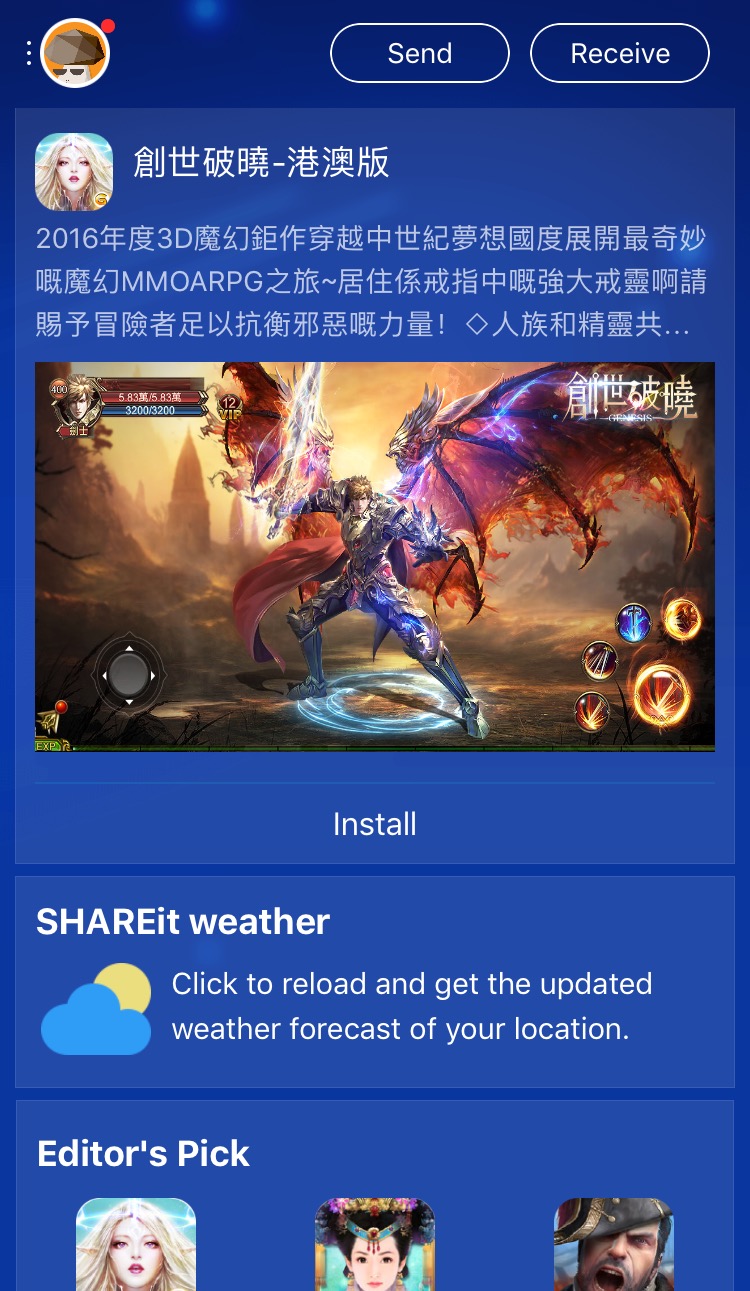Viewport: 750px width, 1291px height.
Task: Reload the SHAREit weather card
Action: click(x=375, y=982)
